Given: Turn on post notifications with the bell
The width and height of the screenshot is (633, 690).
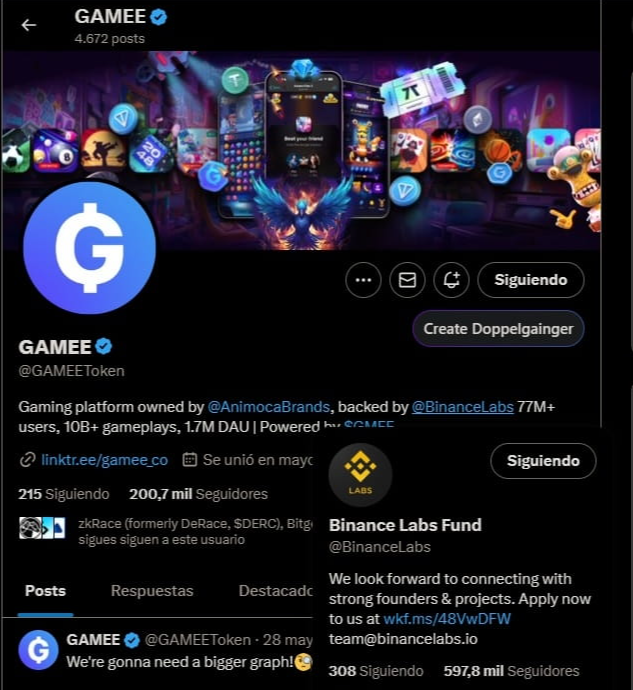Looking at the screenshot, I should pos(451,280).
